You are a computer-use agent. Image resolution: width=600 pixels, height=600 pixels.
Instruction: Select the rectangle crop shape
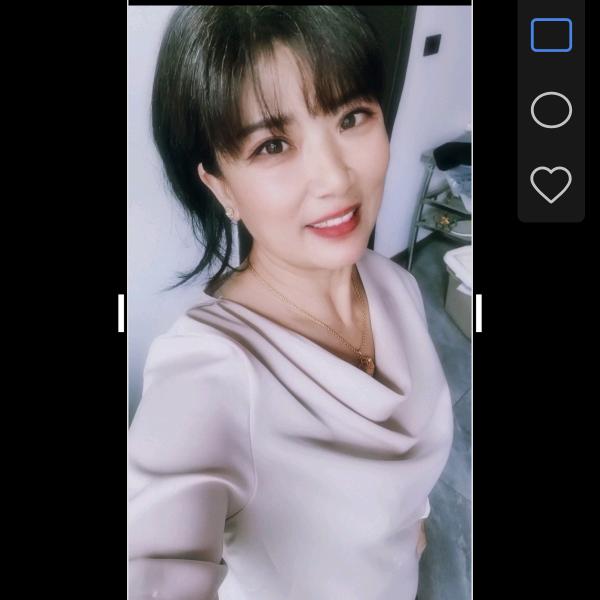click(551, 35)
